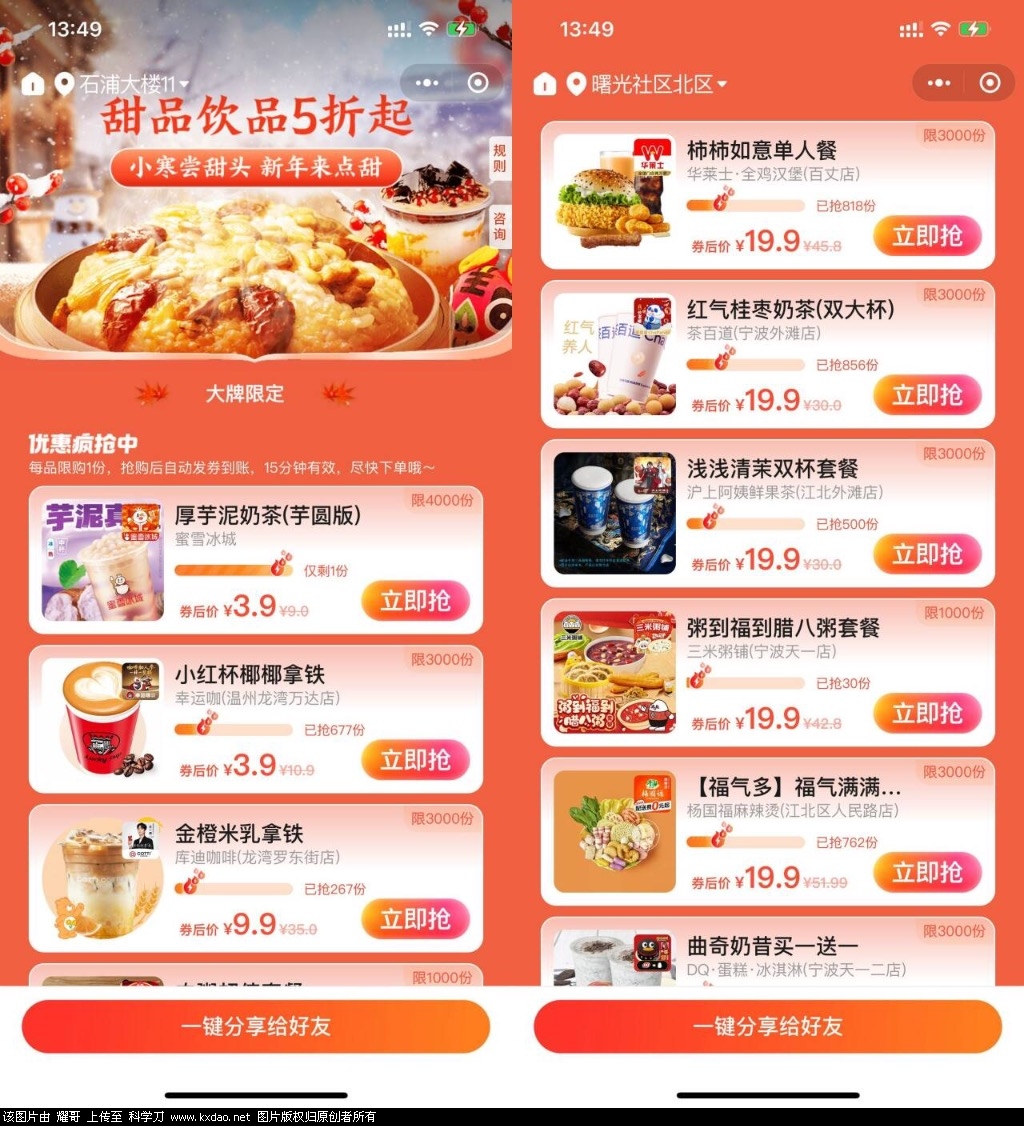Grab the 红气桂枣奶茶(双大杯) deal

927,395
